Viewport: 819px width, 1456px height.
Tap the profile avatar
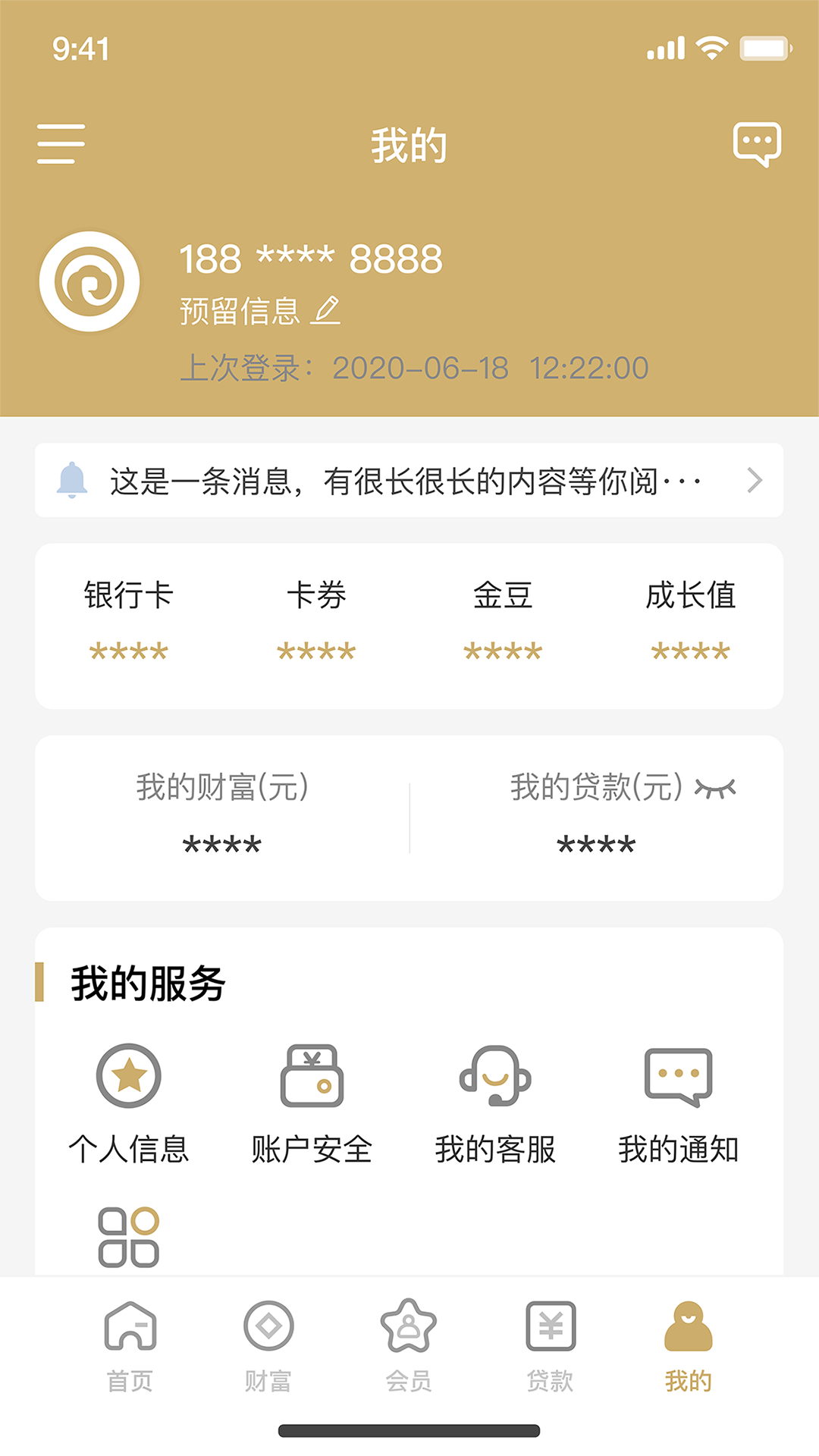click(89, 281)
